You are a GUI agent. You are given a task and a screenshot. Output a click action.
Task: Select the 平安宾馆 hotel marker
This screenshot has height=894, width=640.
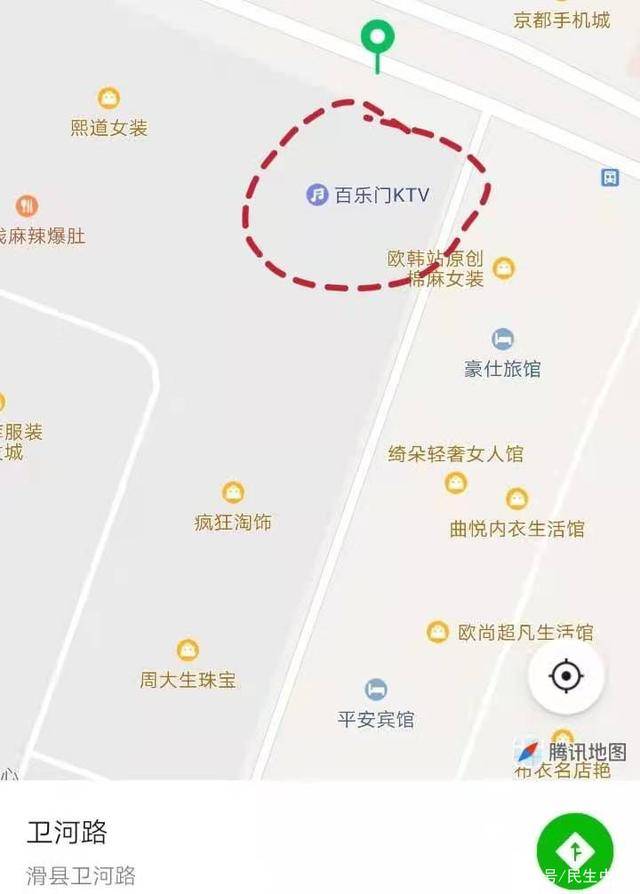click(x=376, y=690)
